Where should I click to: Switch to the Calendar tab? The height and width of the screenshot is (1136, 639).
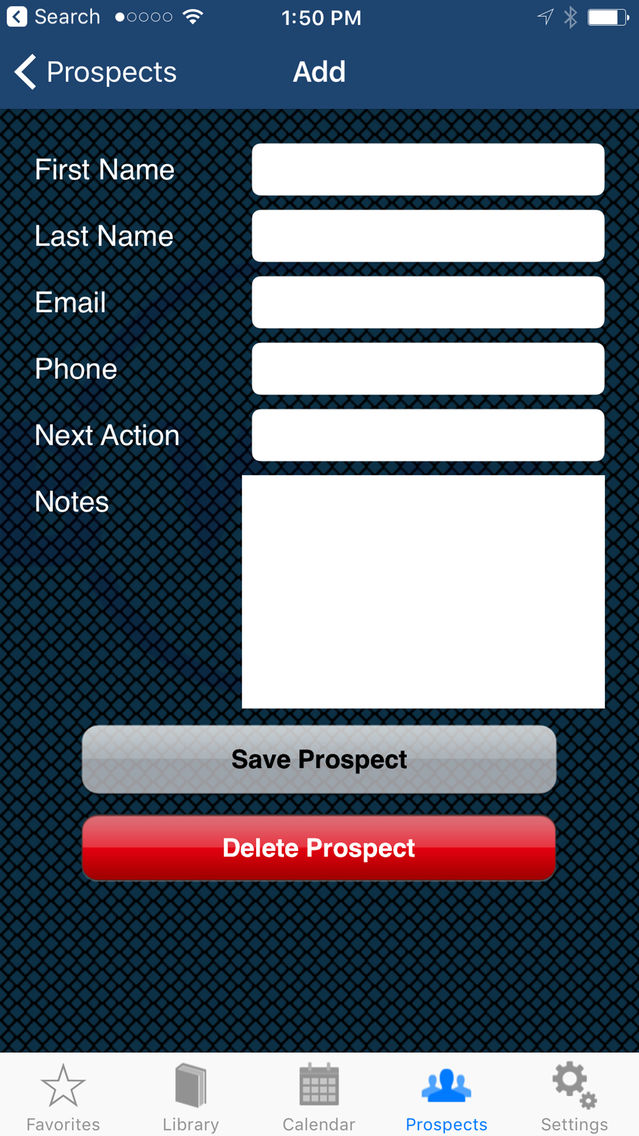pyautogui.click(x=319, y=1096)
